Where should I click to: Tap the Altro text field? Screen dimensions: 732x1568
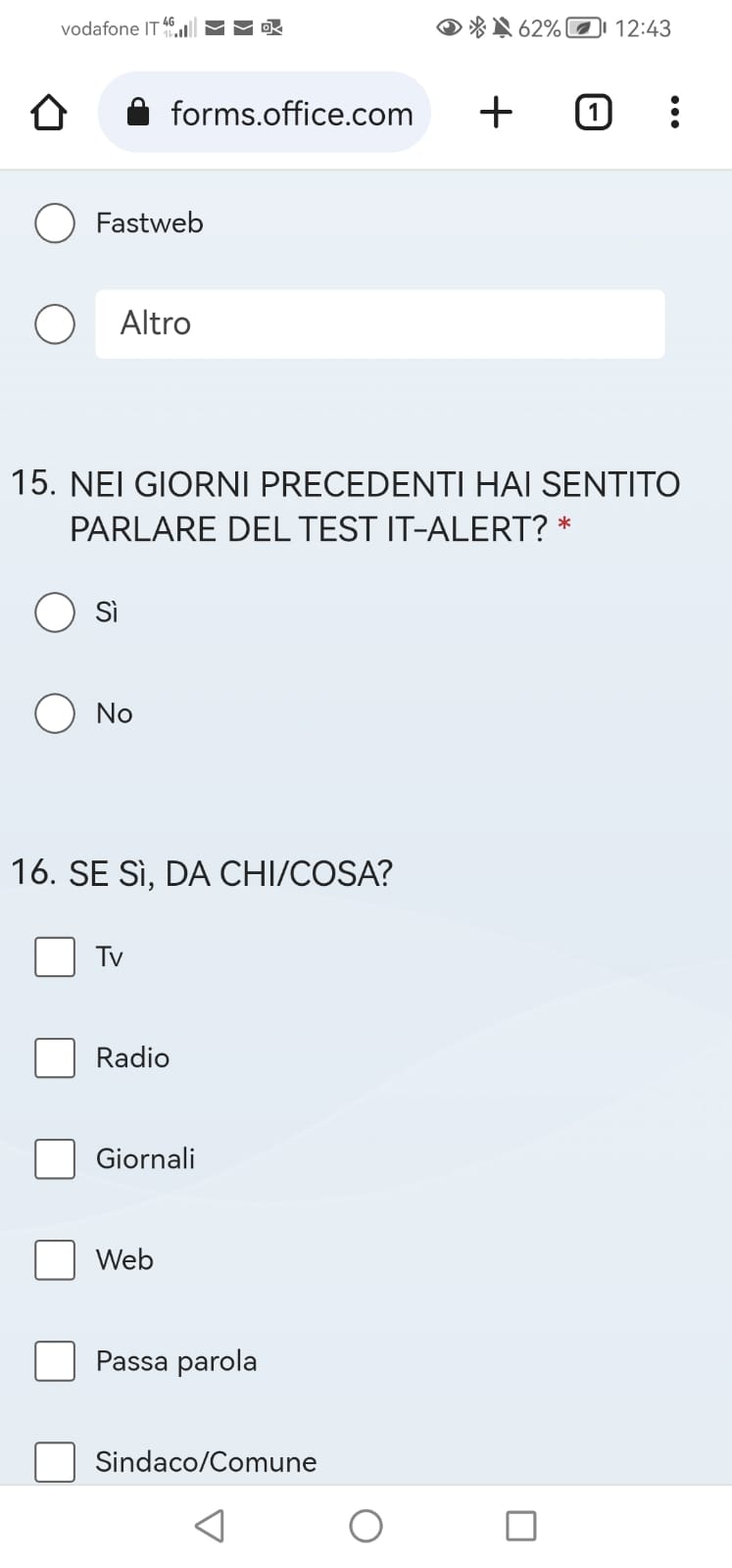click(x=380, y=323)
